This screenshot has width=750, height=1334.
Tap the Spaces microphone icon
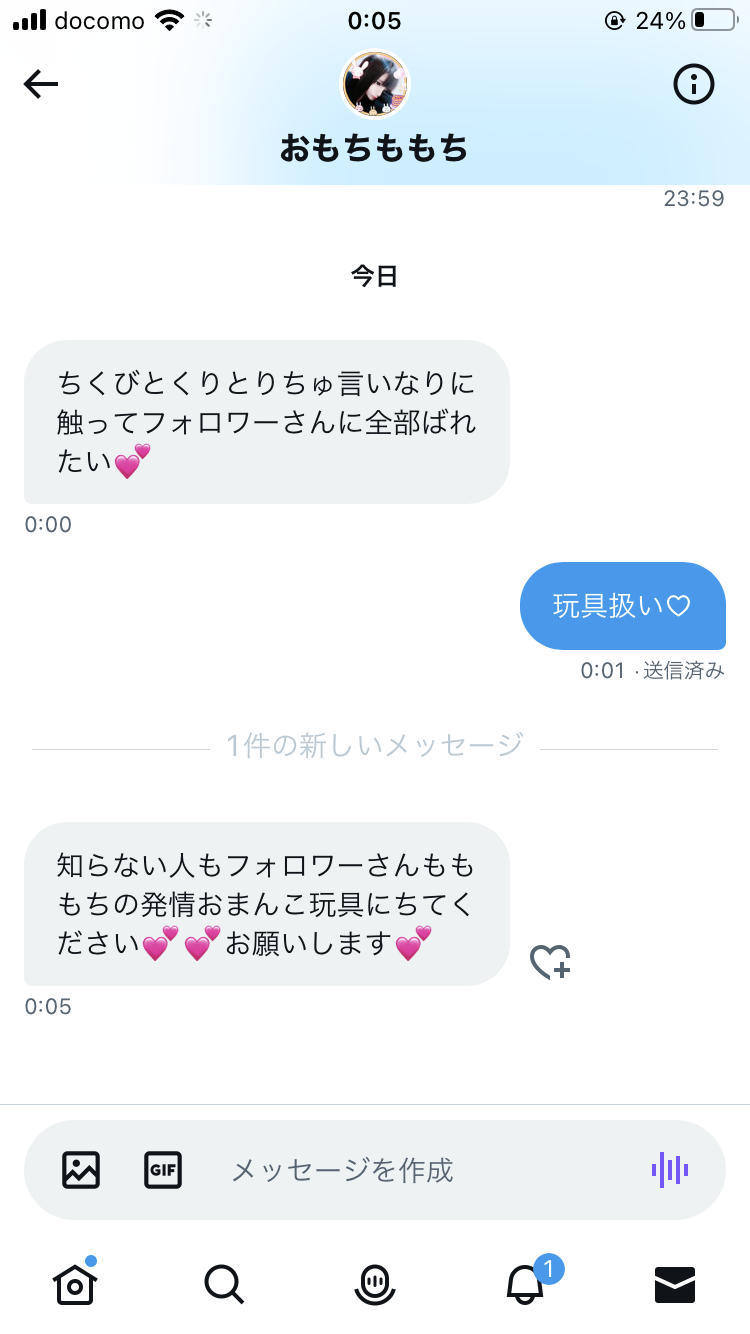pos(375,1284)
